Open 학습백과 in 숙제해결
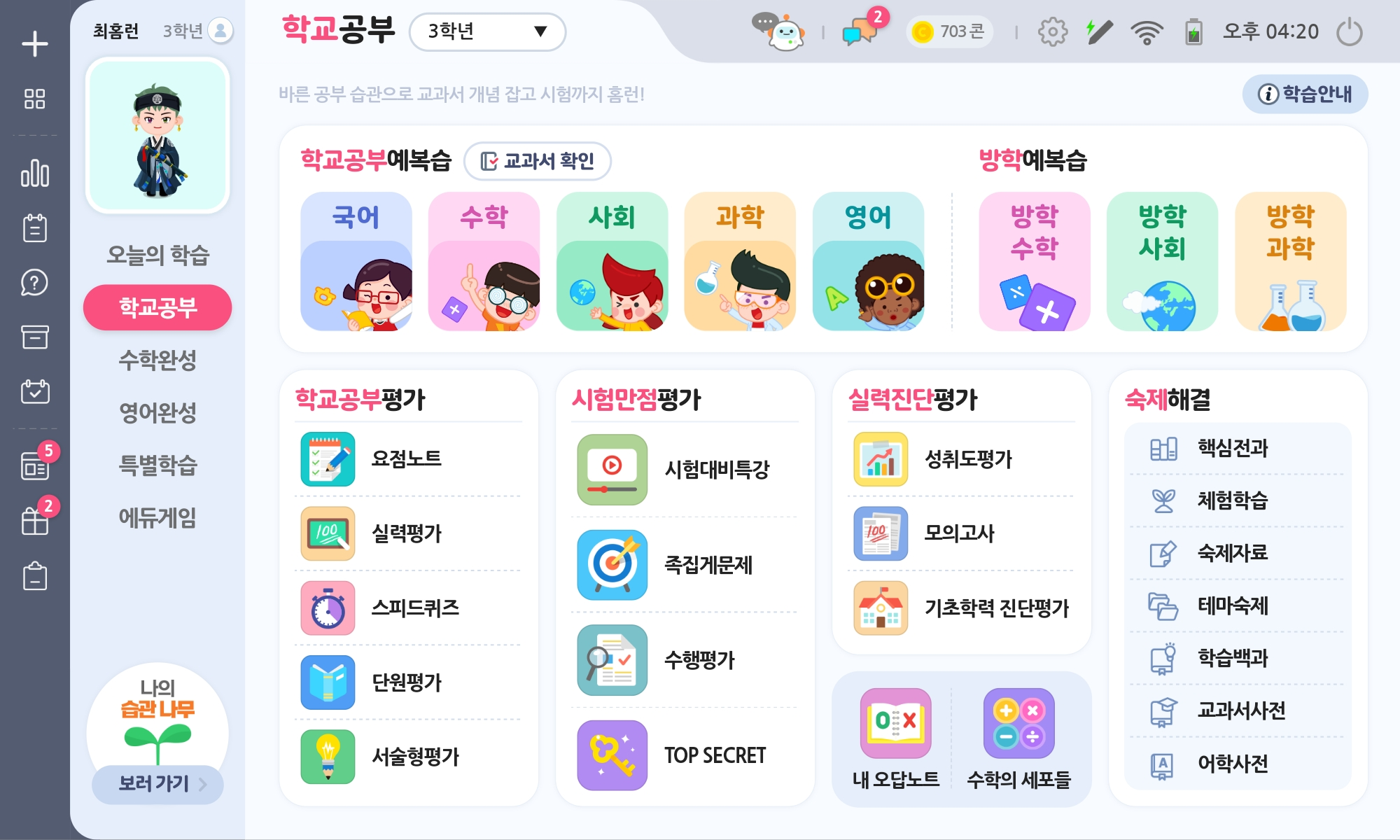 click(1232, 658)
